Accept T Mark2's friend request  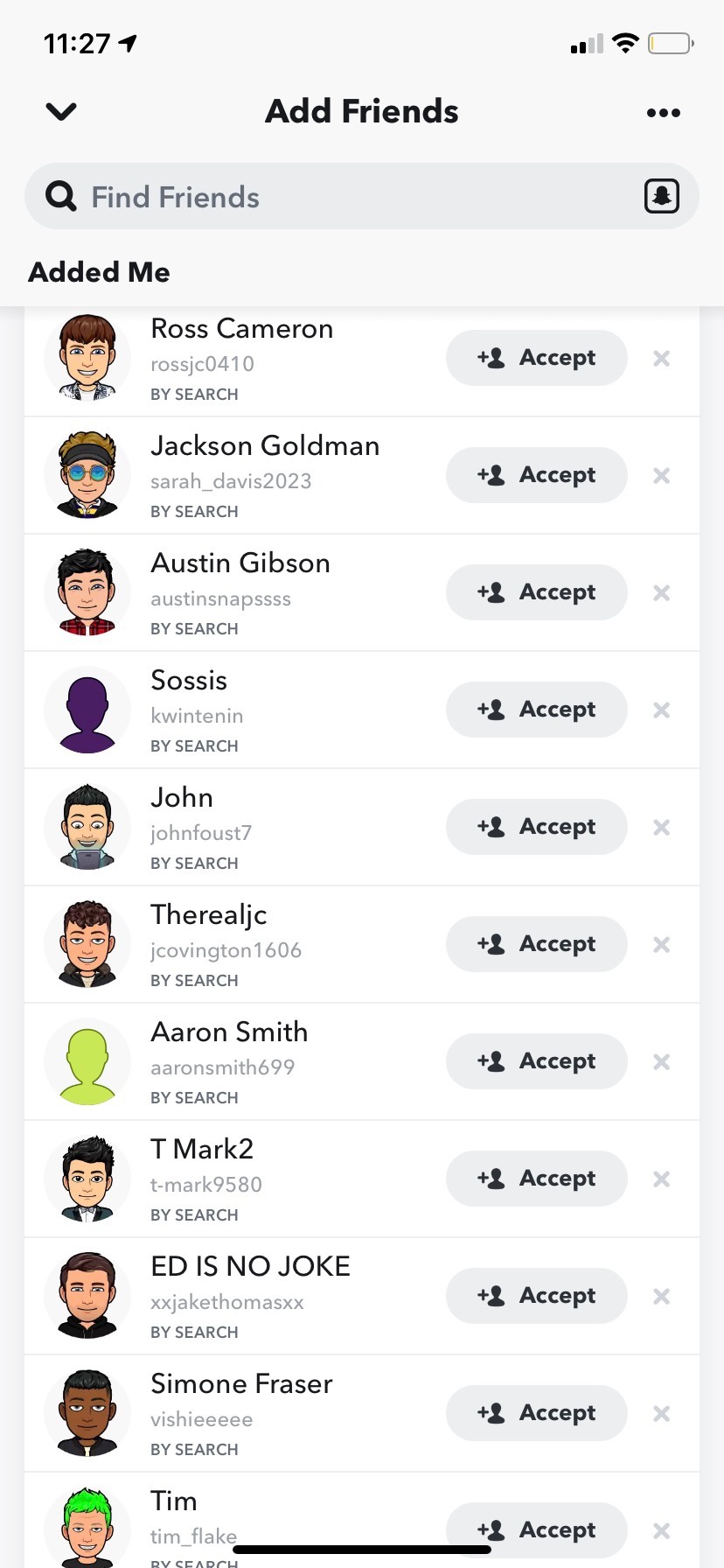536,1179
